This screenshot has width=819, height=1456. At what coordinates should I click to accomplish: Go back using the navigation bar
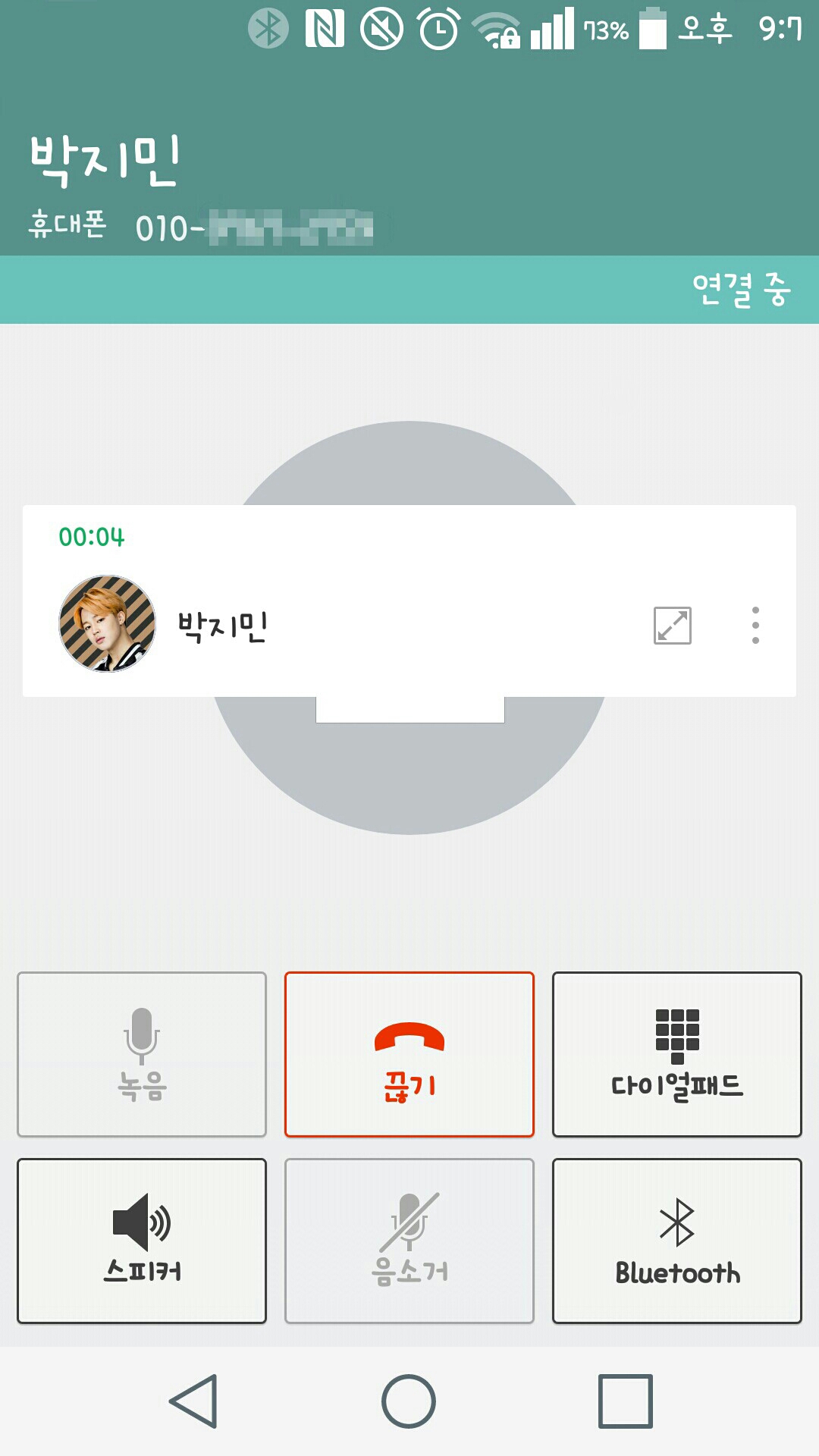(x=194, y=1401)
